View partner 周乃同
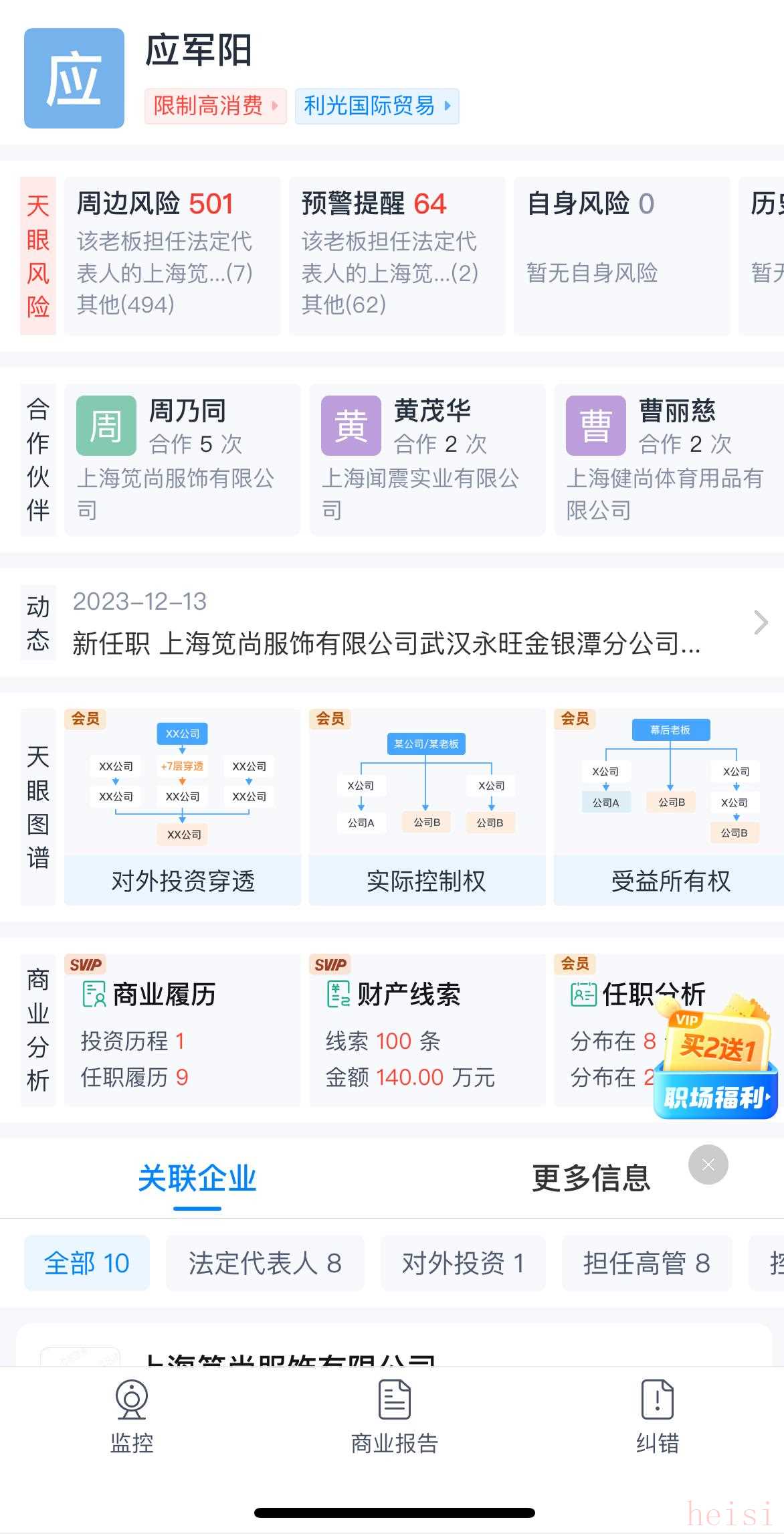The image size is (784, 1534). [x=182, y=459]
